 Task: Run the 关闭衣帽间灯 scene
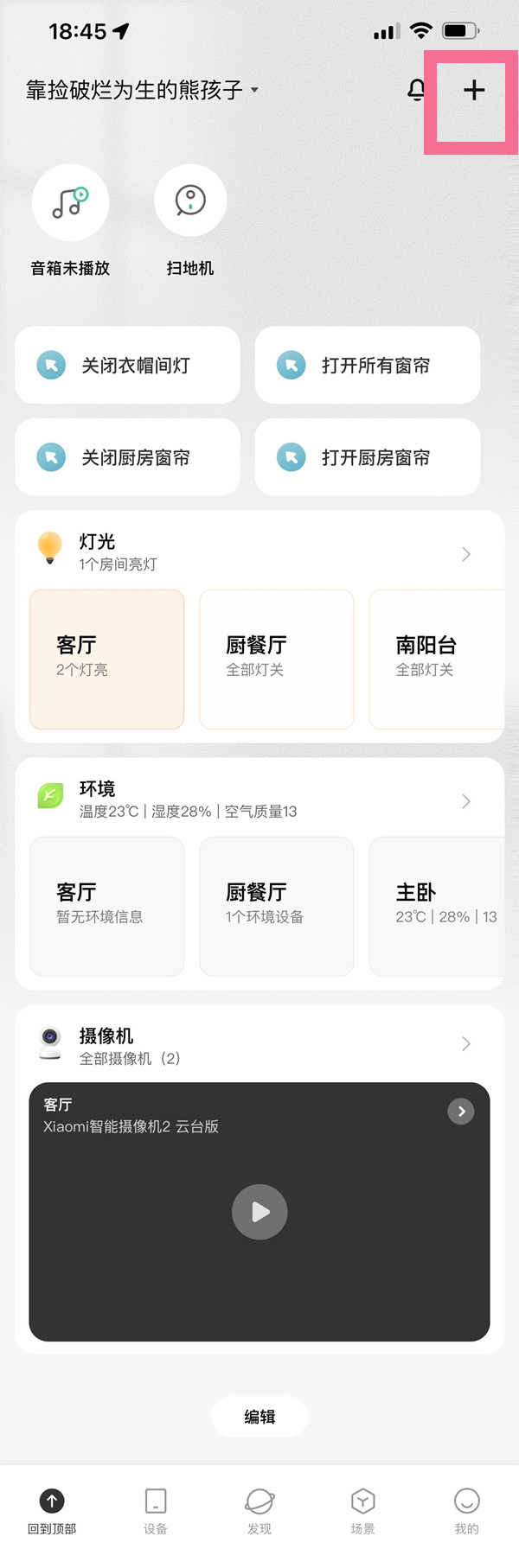[127, 366]
